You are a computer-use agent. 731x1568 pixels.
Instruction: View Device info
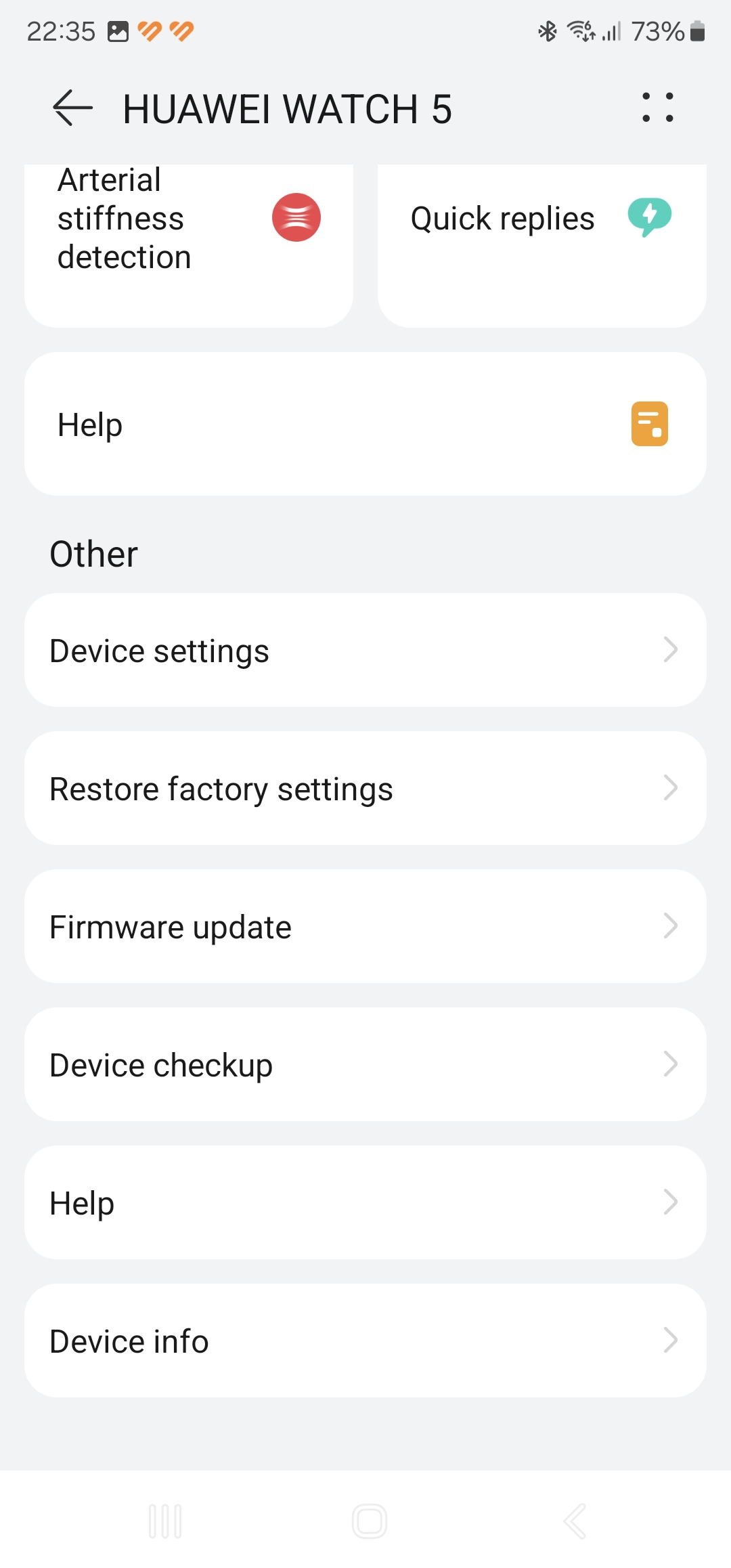365,1341
